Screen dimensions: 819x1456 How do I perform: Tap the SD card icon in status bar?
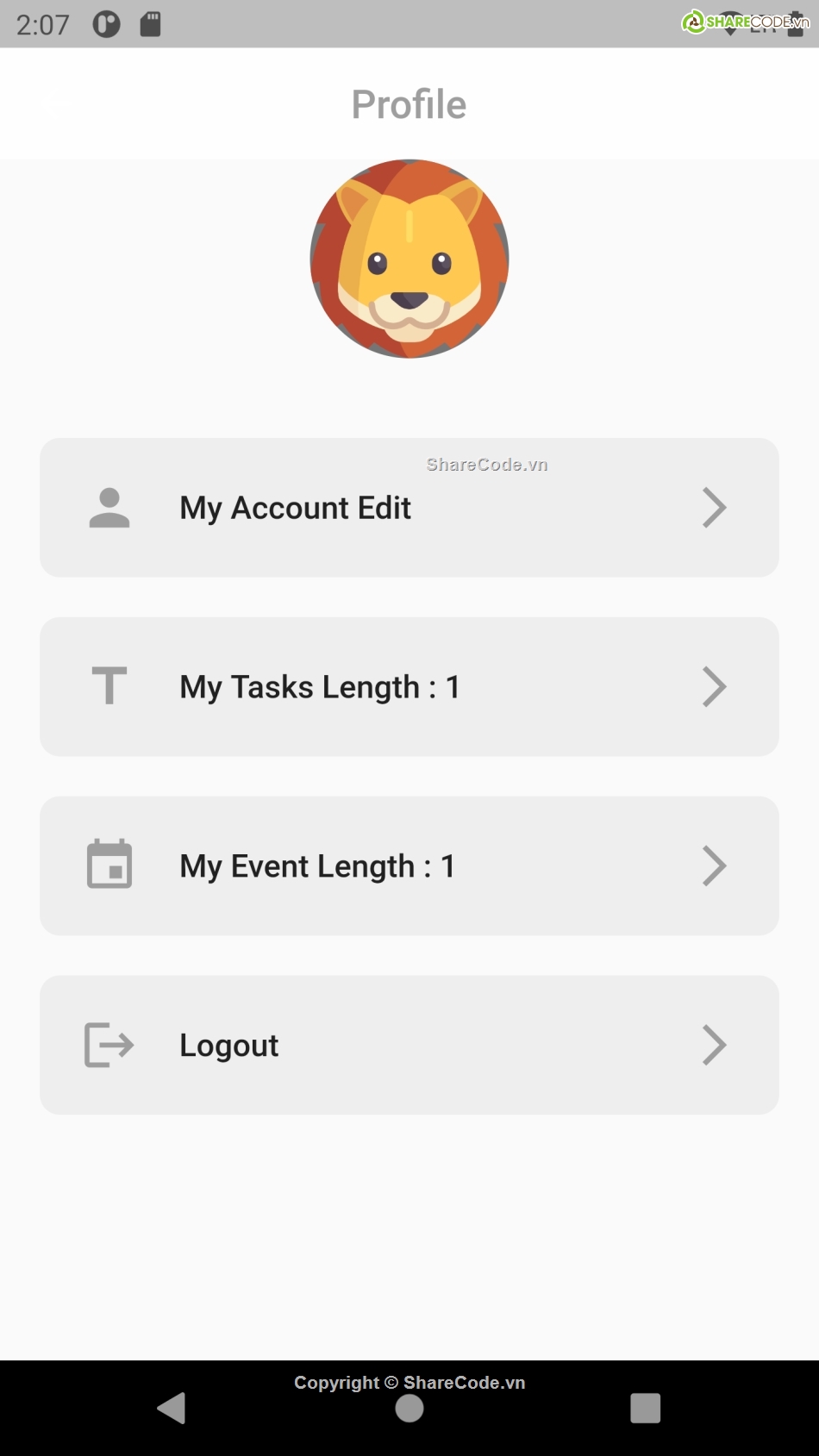pyautogui.click(x=151, y=23)
